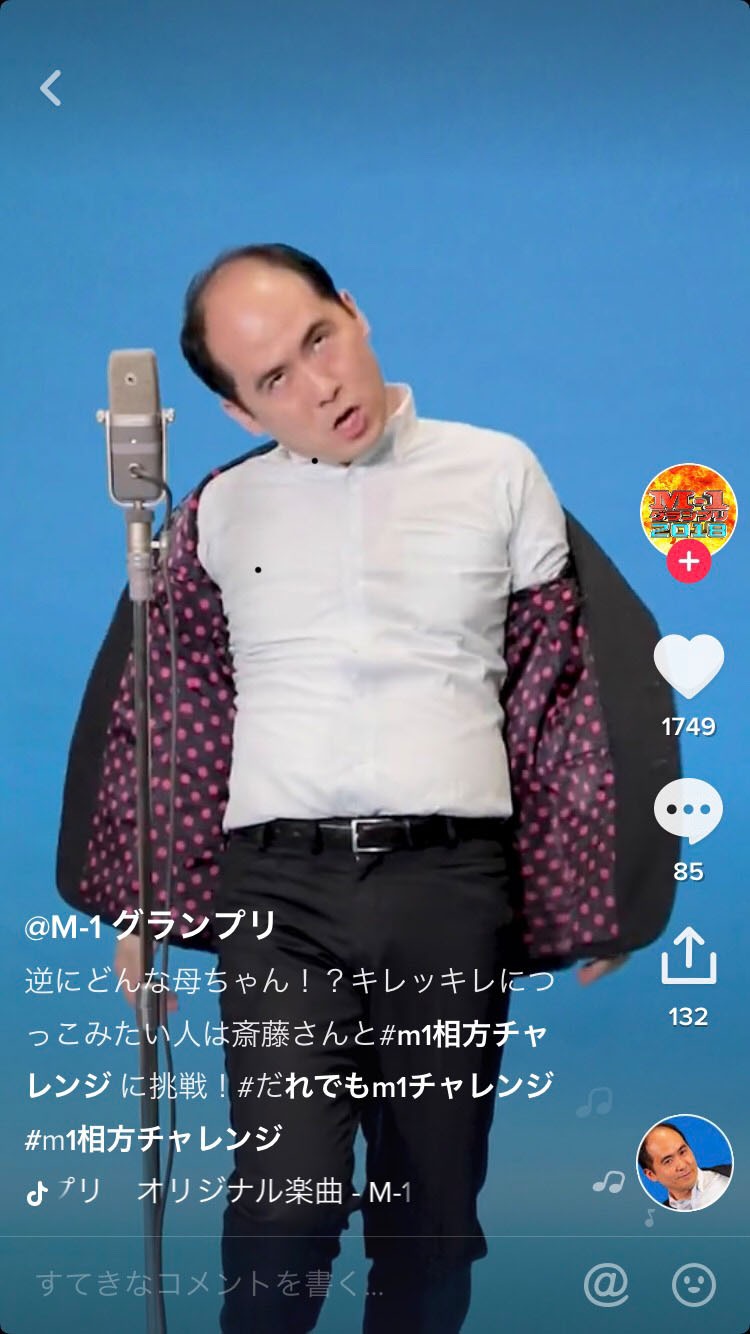This screenshot has height=1334, width=750.
Task: Follow M-1 Grand Prix via plus badge
Action: [x=688, y=561]
